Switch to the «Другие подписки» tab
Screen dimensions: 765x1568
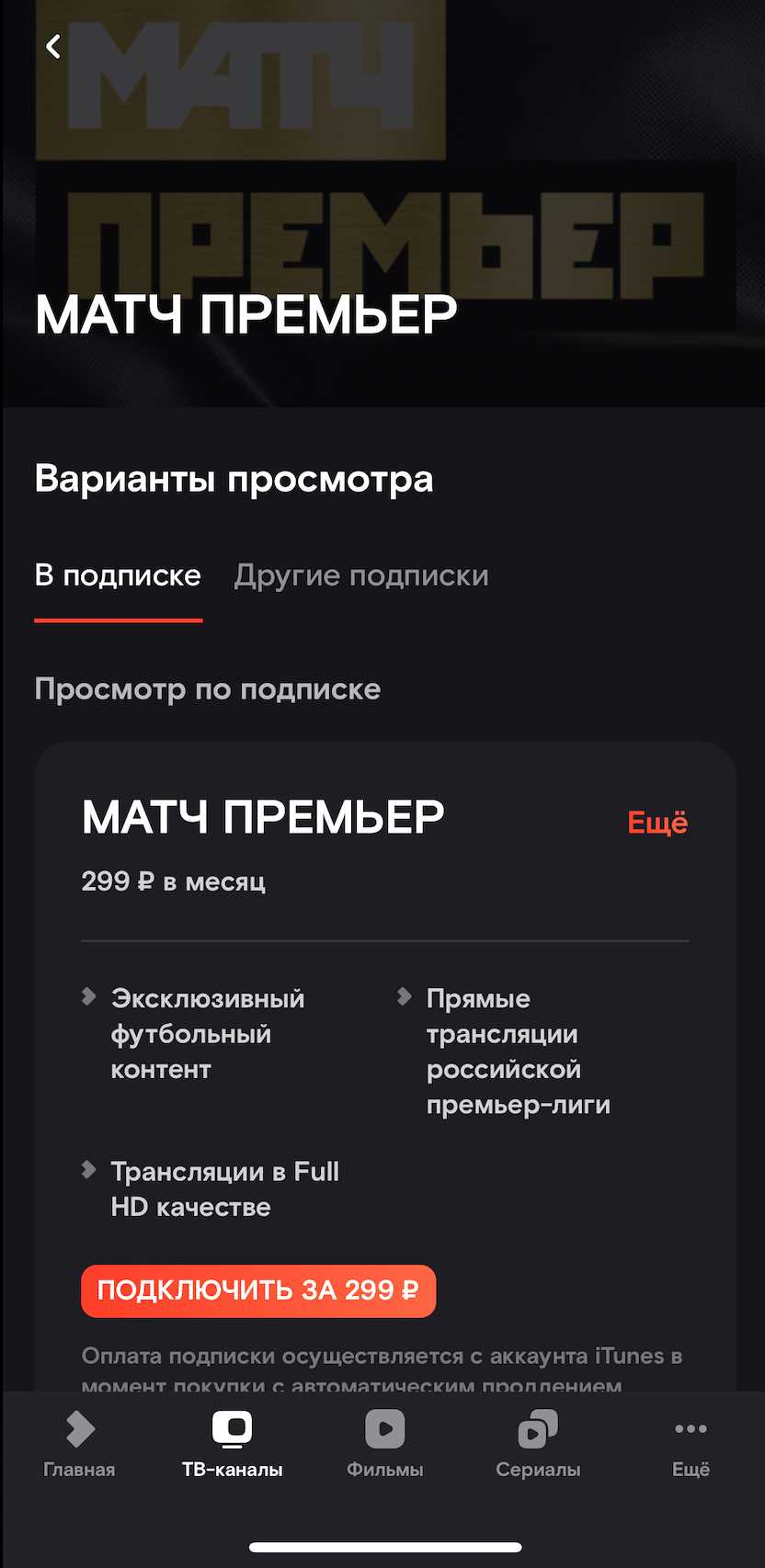point(360,575)
